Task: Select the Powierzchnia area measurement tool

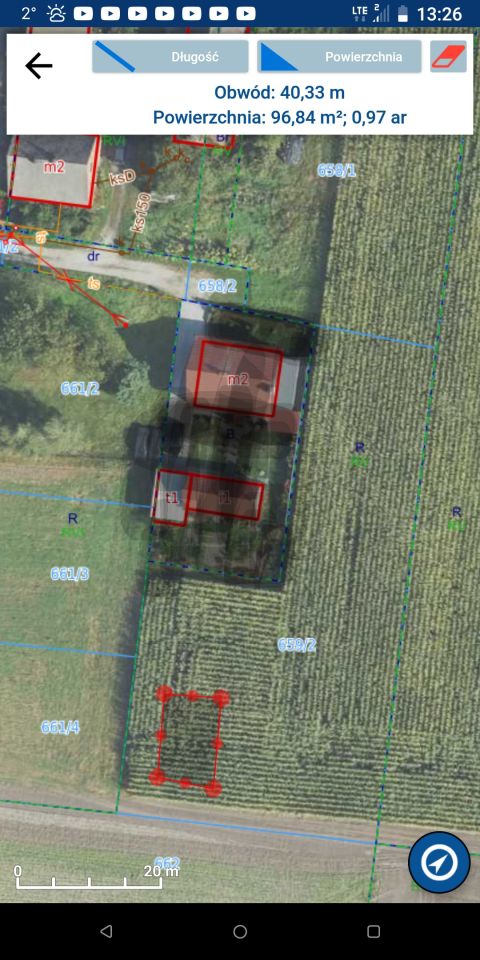Action: [x=339, y=57]
